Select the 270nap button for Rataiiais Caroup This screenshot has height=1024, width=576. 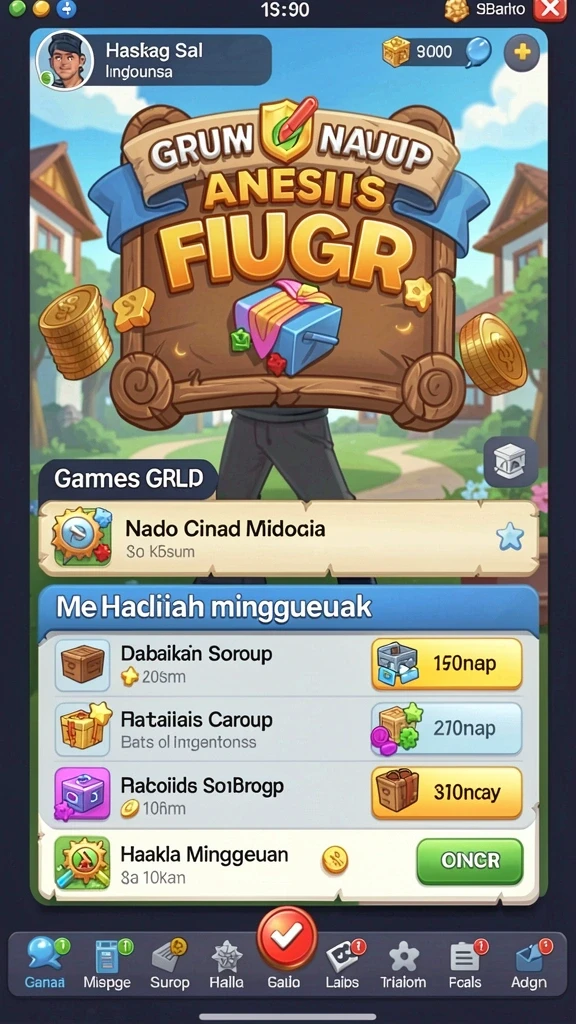[447, 729]
